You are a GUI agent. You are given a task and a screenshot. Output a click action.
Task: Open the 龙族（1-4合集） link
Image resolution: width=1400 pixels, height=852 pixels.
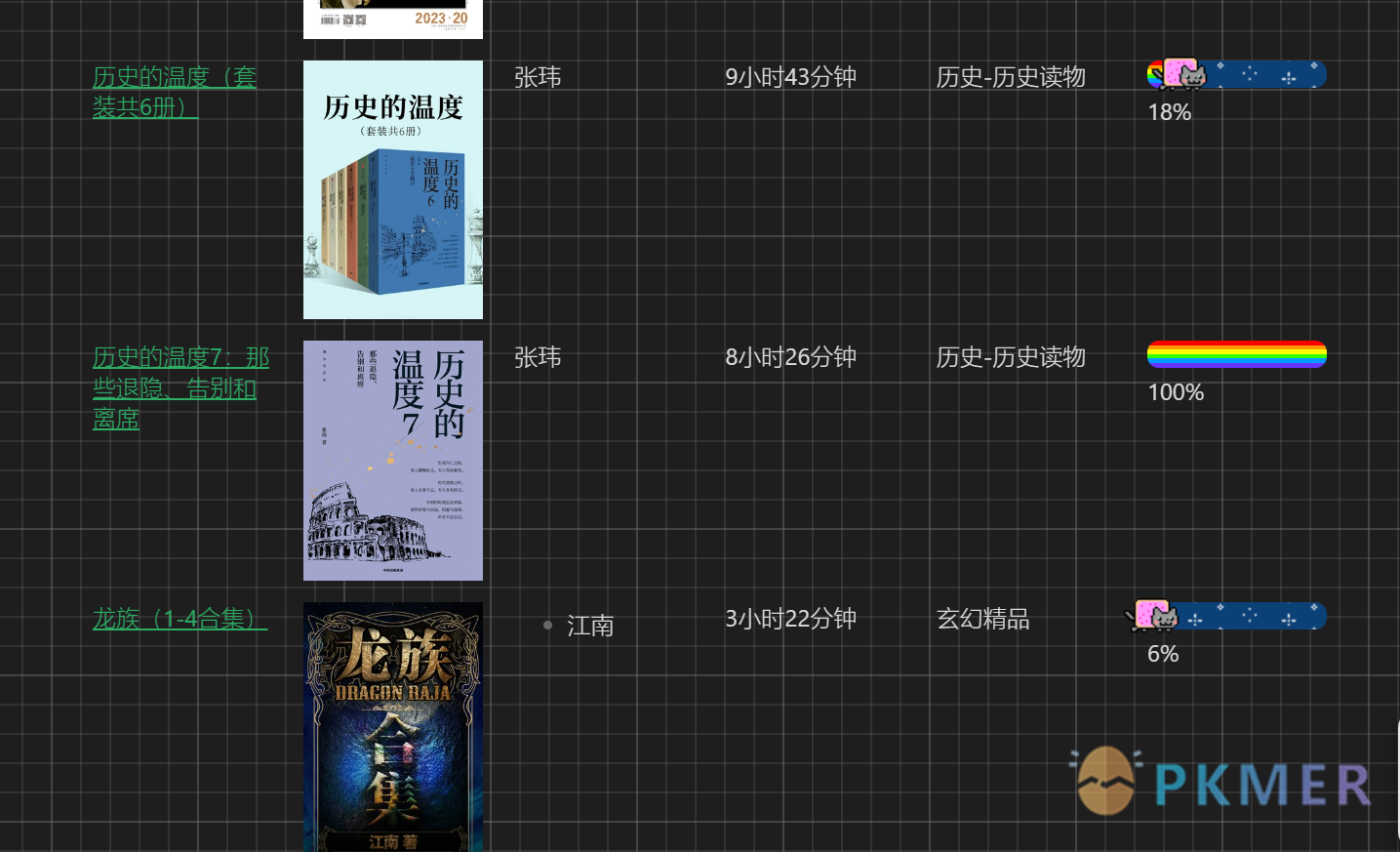click(180, 619)
